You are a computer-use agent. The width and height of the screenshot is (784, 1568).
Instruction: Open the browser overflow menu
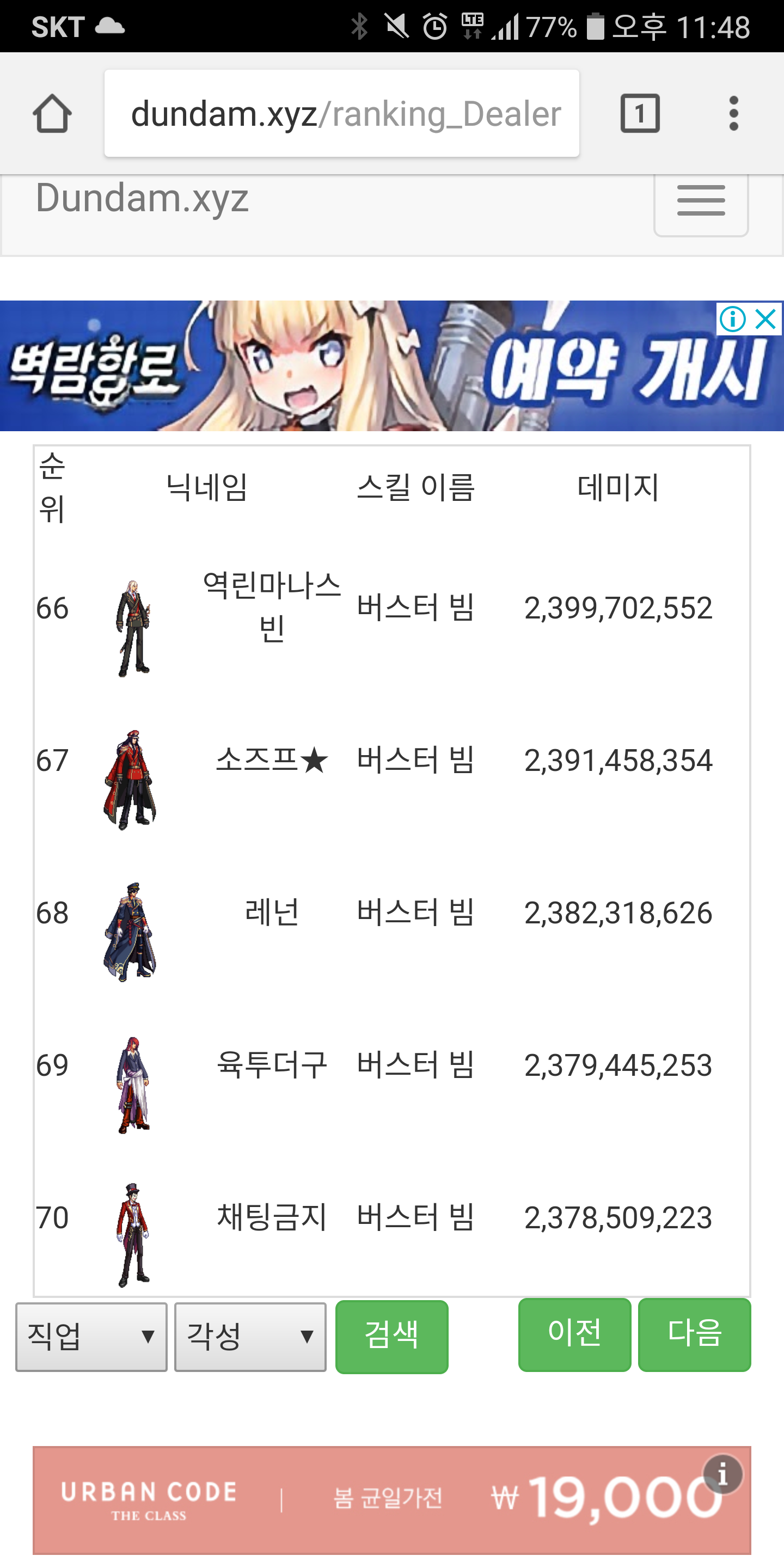(733, 114)
